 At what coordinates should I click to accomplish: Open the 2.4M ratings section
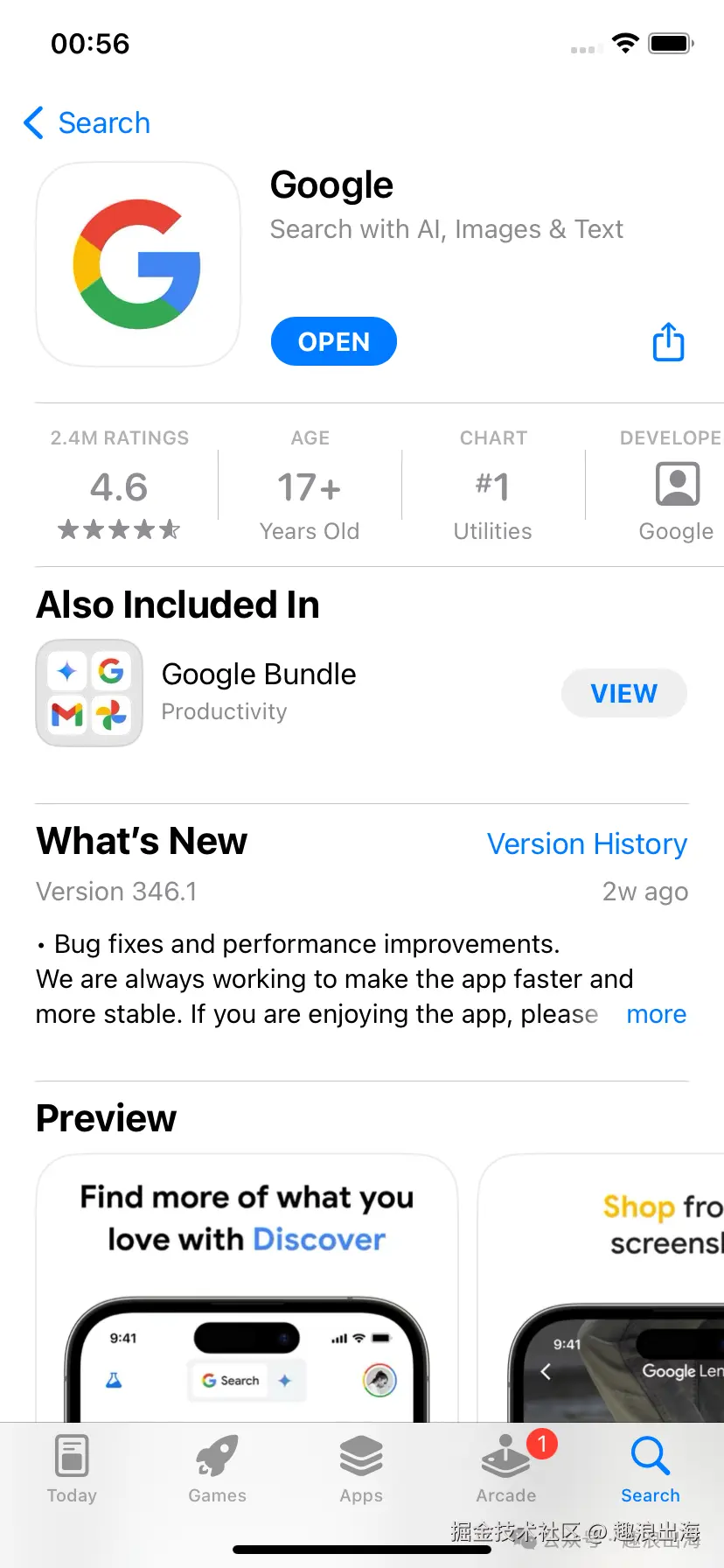coord(120,486)
